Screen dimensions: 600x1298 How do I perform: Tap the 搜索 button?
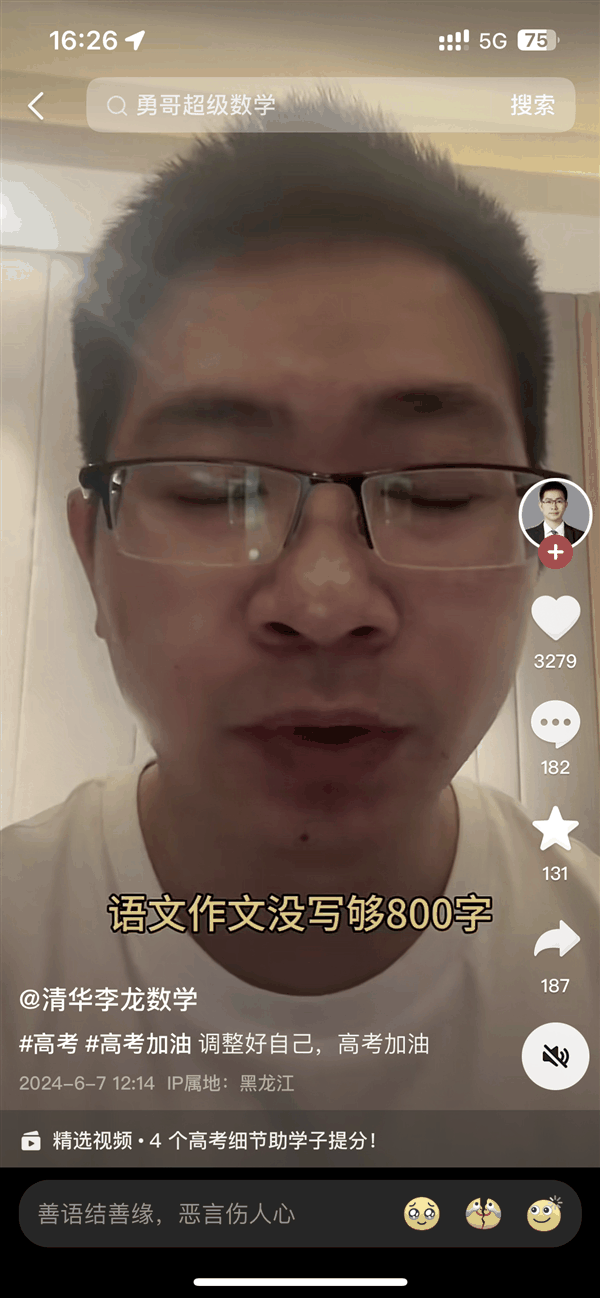pyautogui.click(x=532, y=105)
